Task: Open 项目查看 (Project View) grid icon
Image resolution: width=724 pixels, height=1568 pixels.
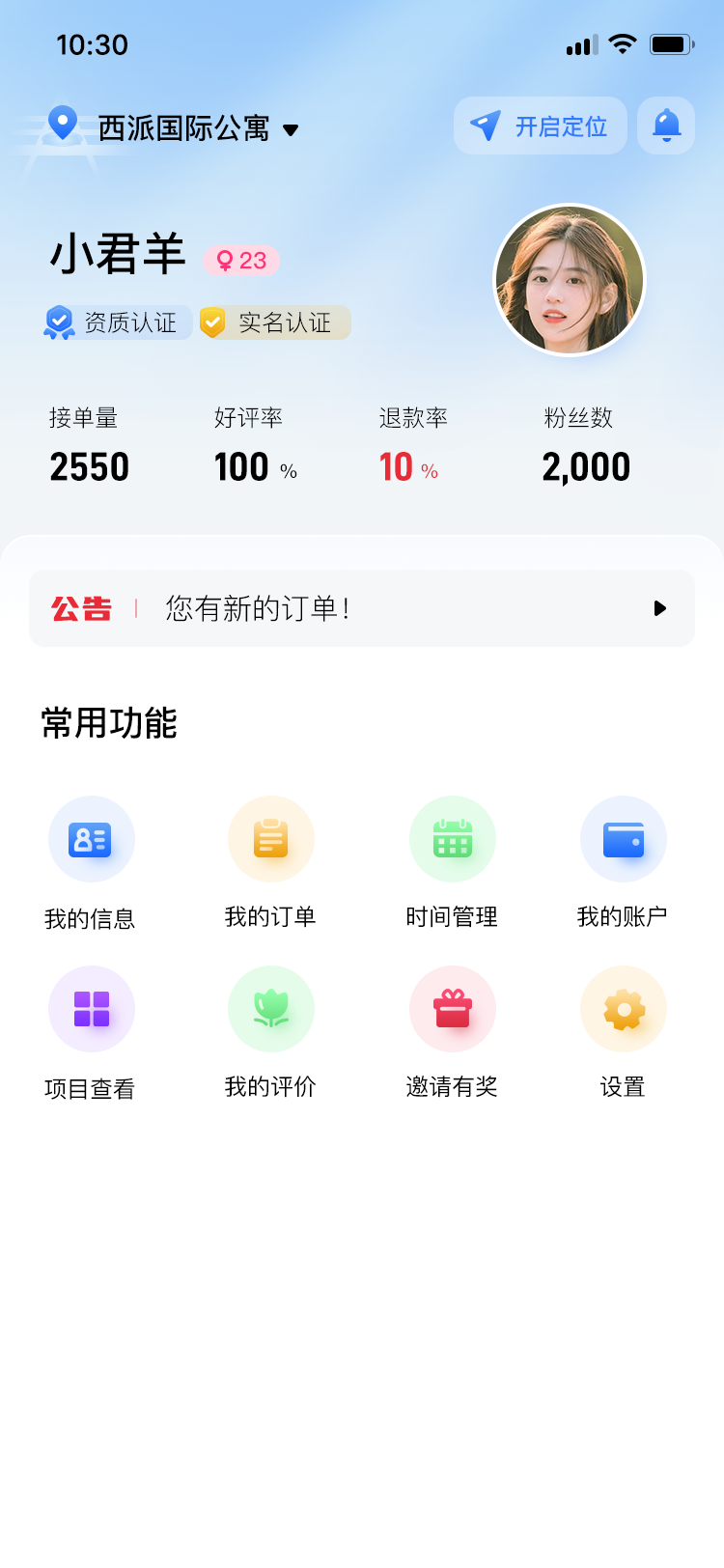Action: tap(91, 1008)
